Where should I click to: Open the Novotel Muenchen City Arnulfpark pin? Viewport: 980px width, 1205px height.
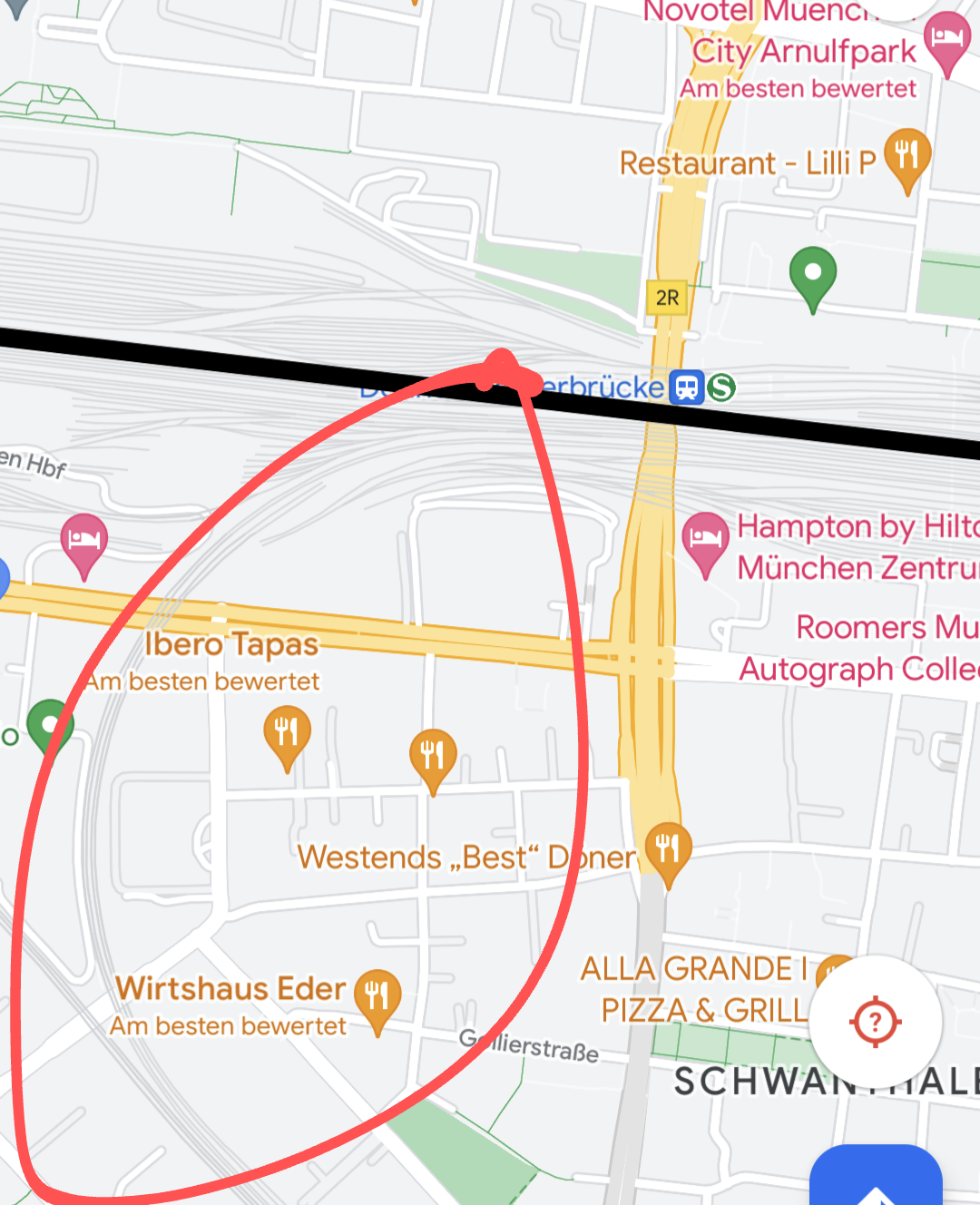coord(946,40)
